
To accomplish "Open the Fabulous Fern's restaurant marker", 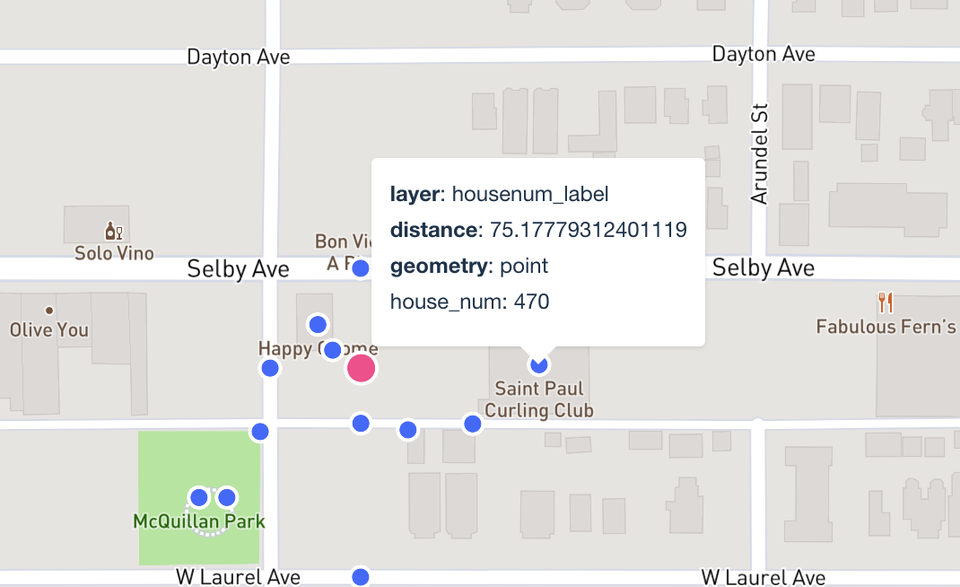I will point(884,302).
